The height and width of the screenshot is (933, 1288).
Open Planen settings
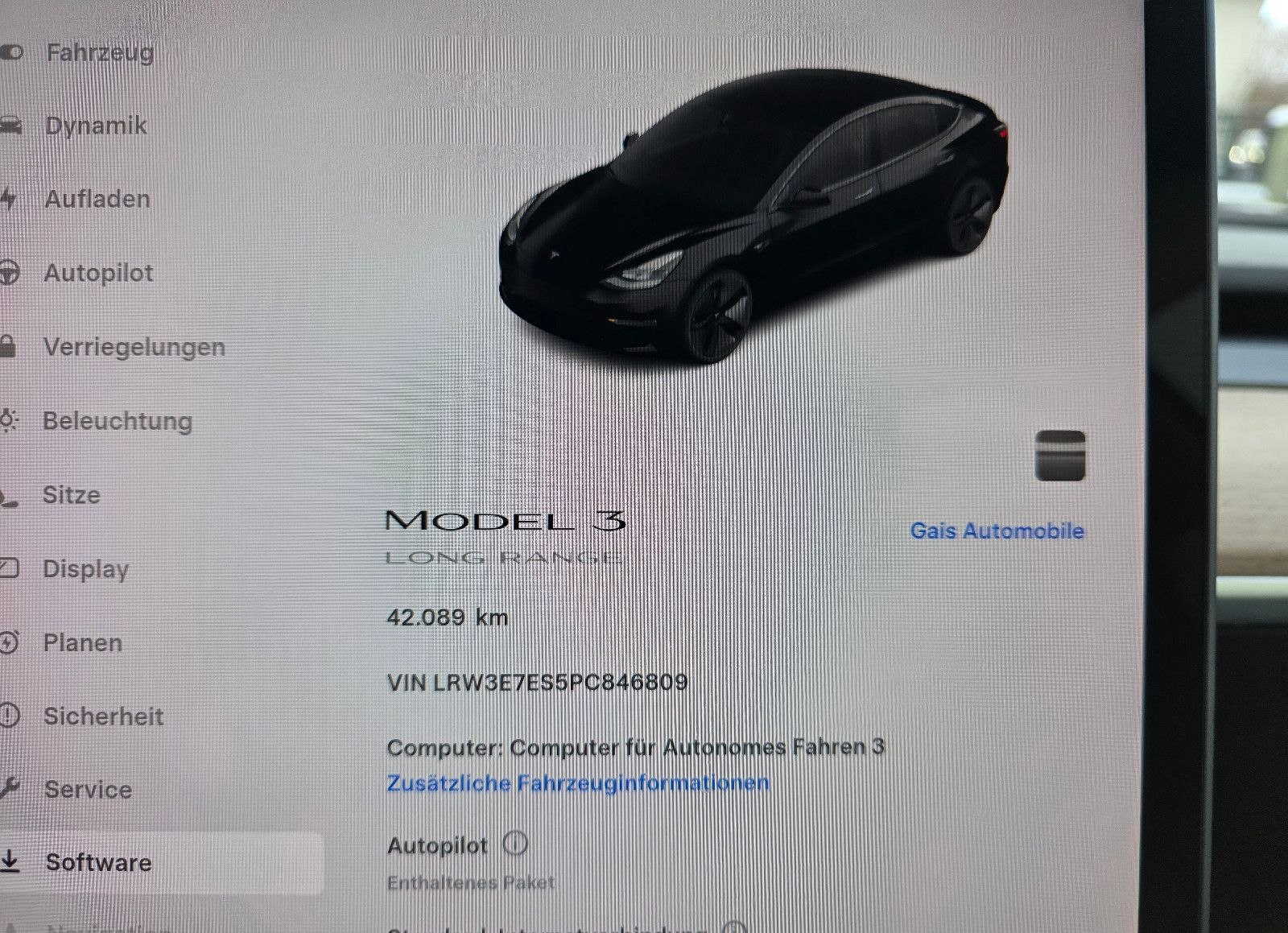[x=83, y=643]
